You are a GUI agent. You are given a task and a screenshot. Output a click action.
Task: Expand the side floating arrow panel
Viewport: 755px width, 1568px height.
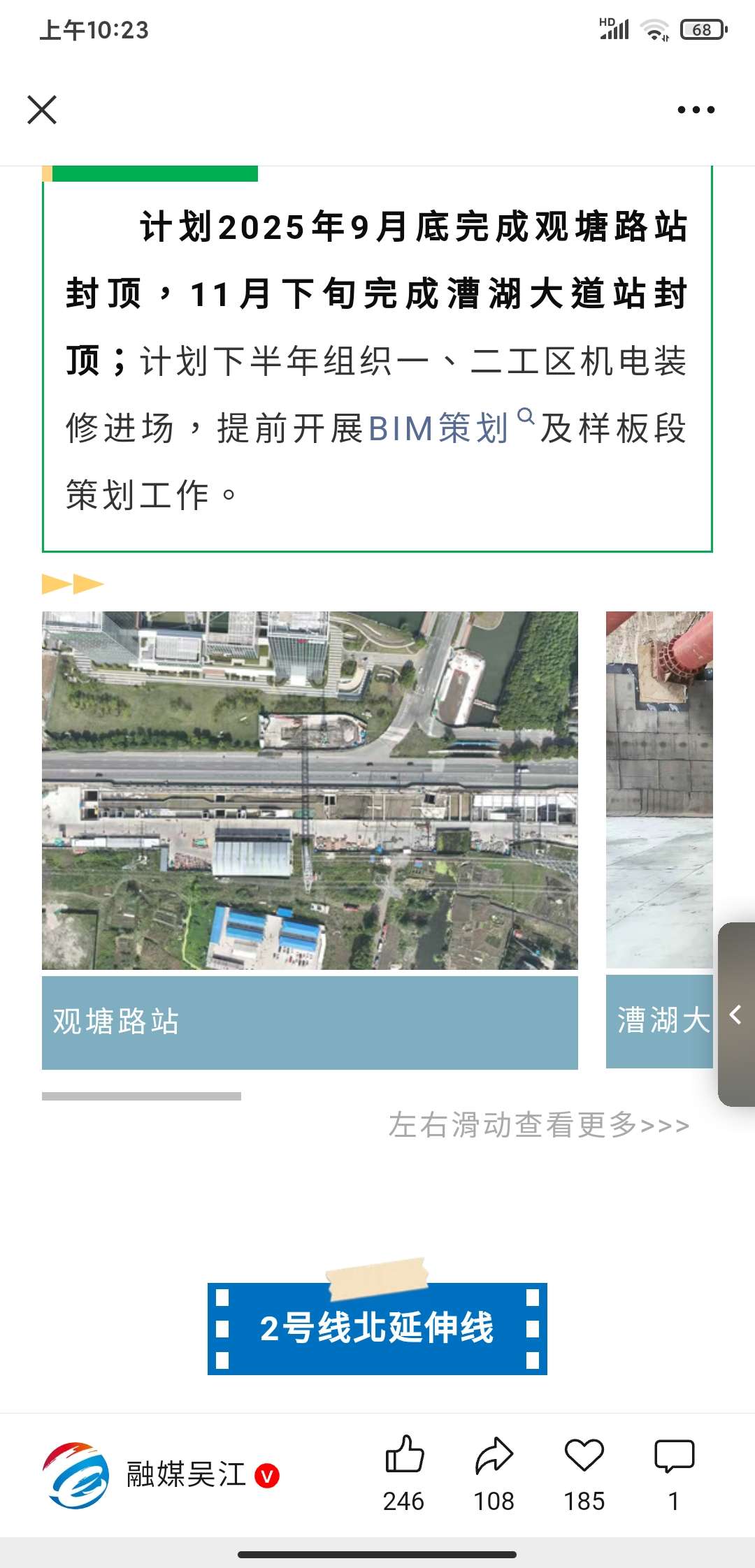coord(735,1015)
